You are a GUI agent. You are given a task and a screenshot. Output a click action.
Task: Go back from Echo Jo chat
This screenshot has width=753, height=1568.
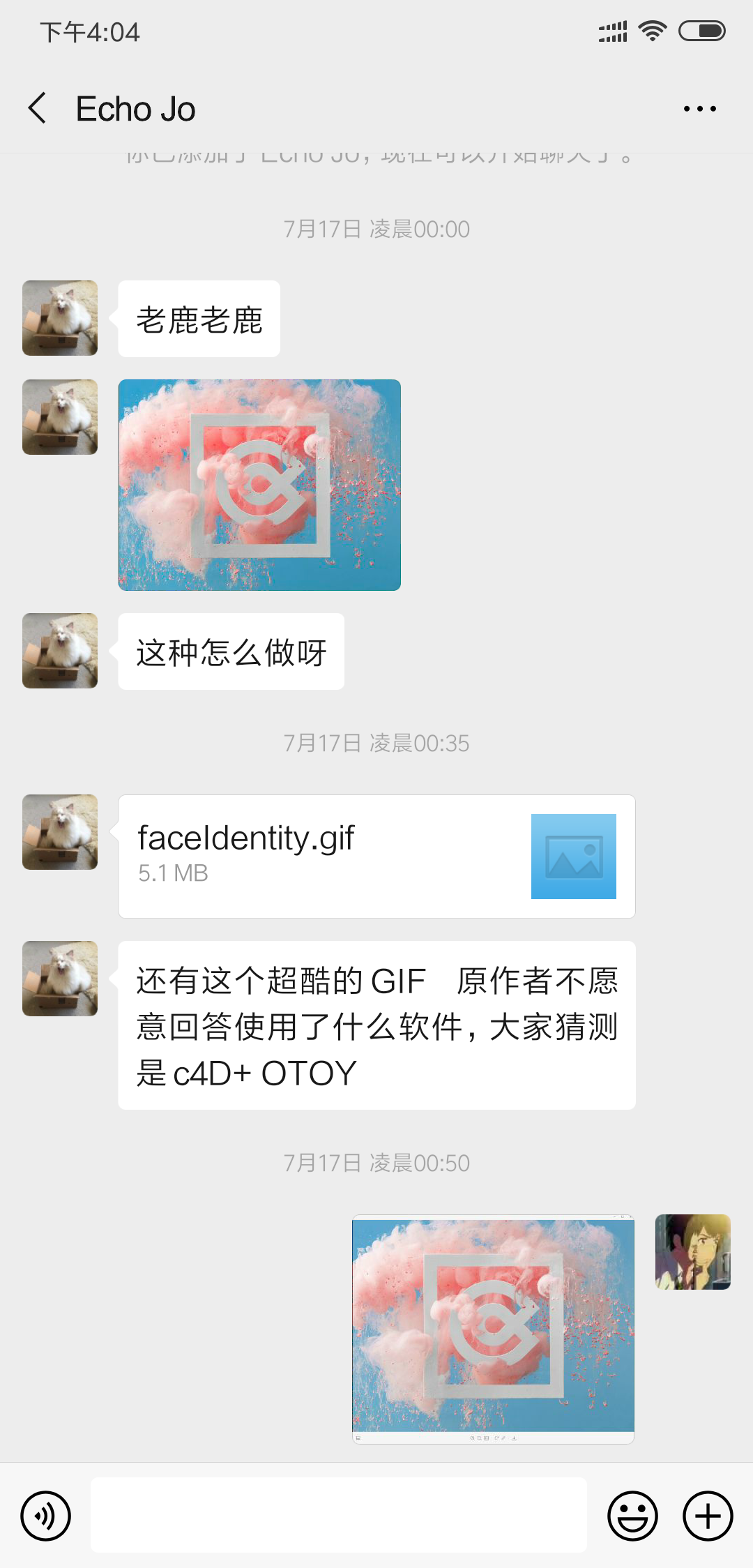tap(38, 108)
